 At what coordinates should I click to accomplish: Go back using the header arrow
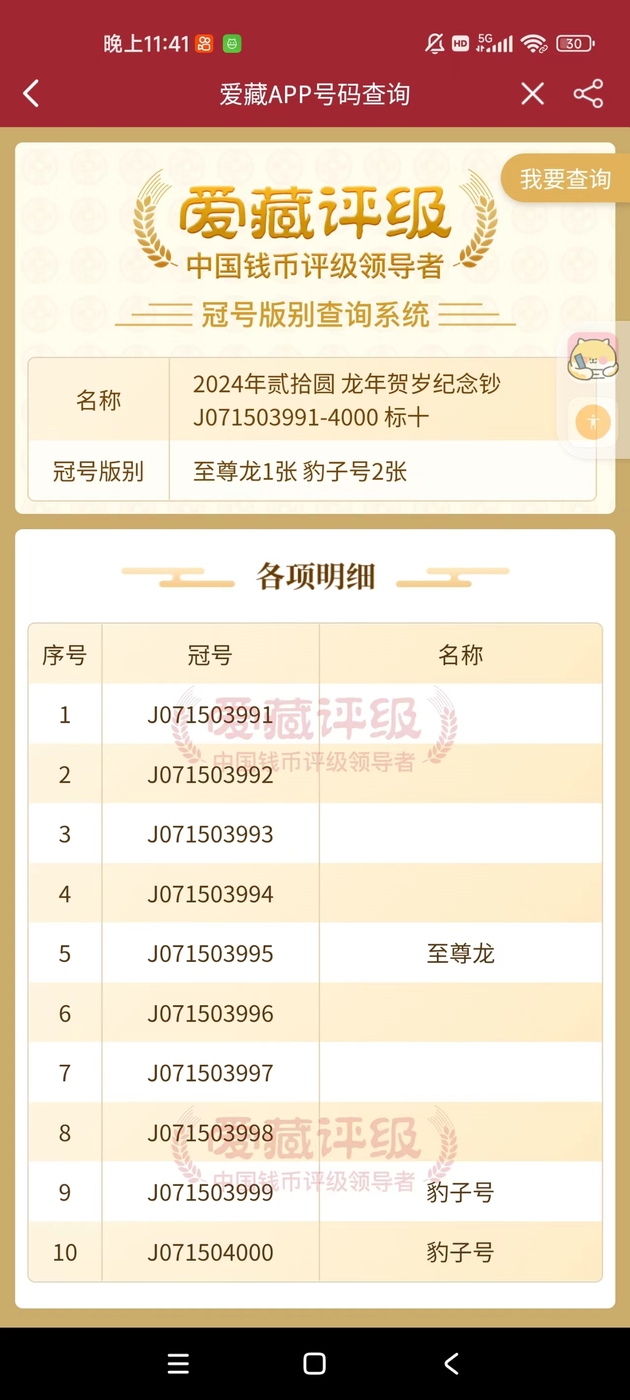[31, 94]
